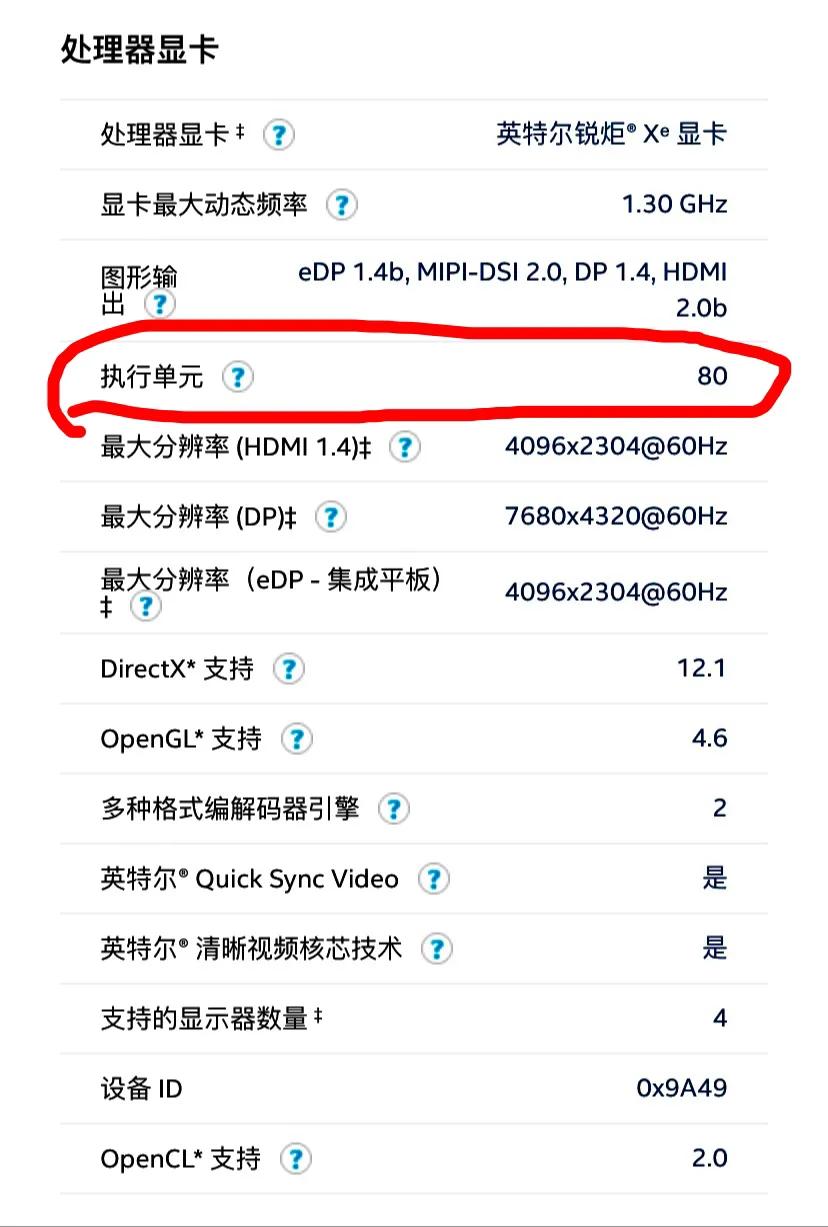Open the Quick Sync Video help icon
This screenshot has height=1227, width=828.
(x=434, y=879)
